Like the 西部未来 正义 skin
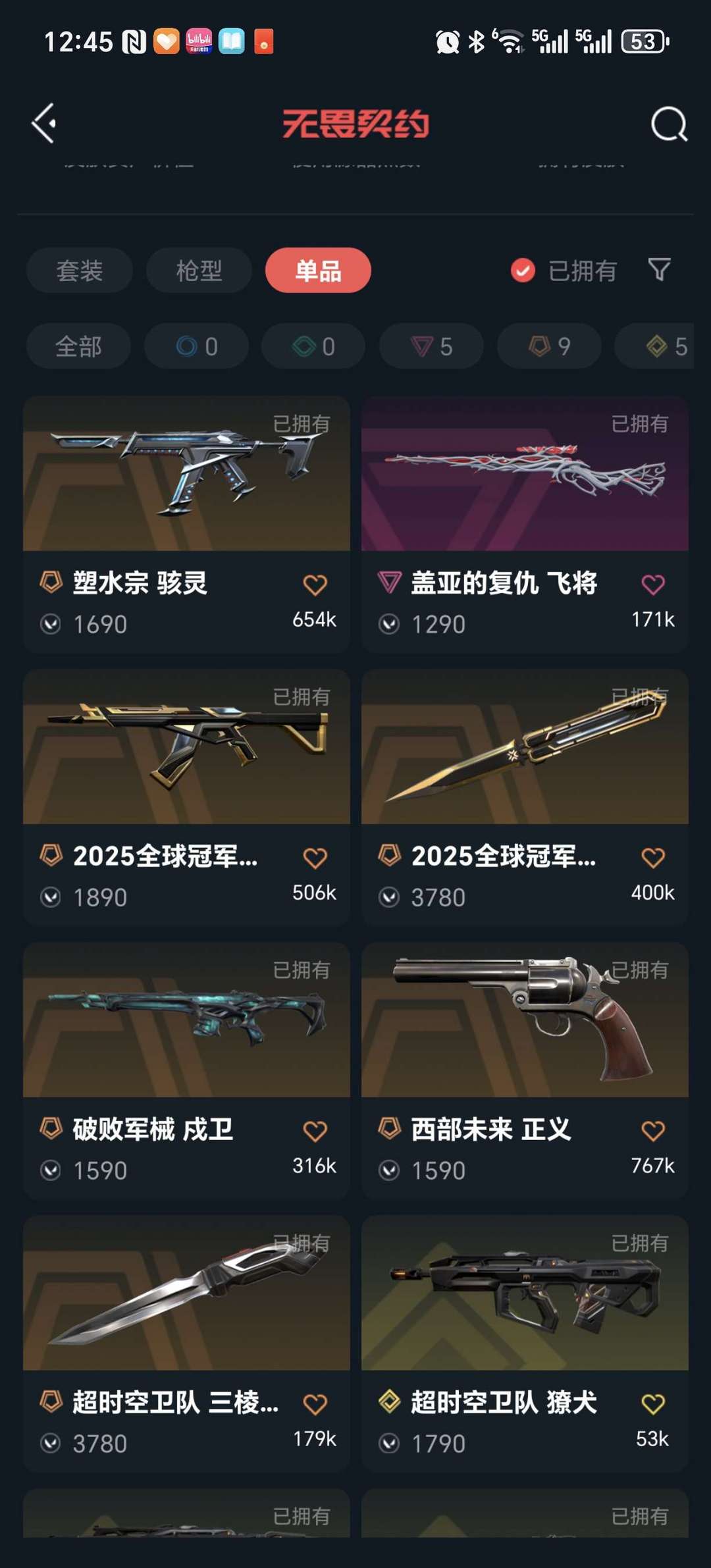 click(653, 1131)
